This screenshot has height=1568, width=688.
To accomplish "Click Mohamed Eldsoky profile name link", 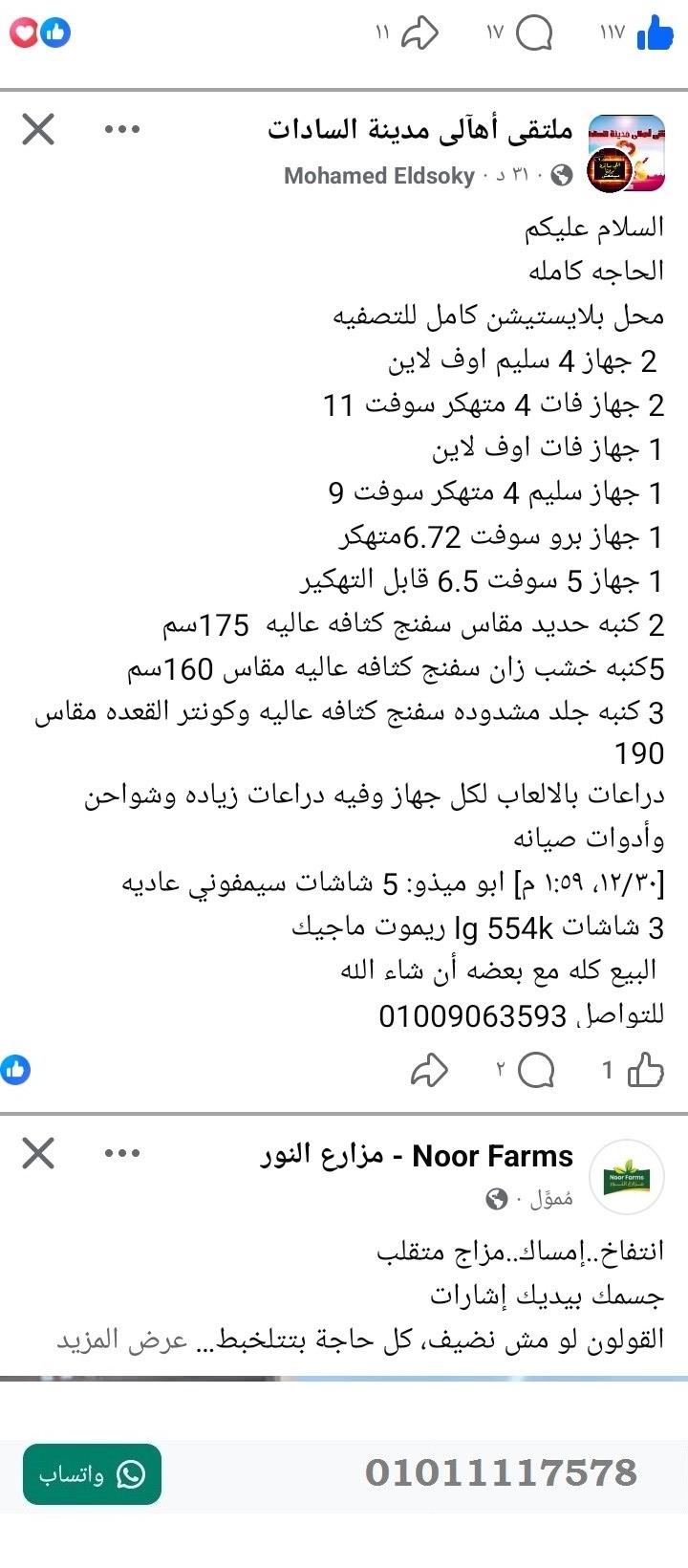I will tap(379, 176).
